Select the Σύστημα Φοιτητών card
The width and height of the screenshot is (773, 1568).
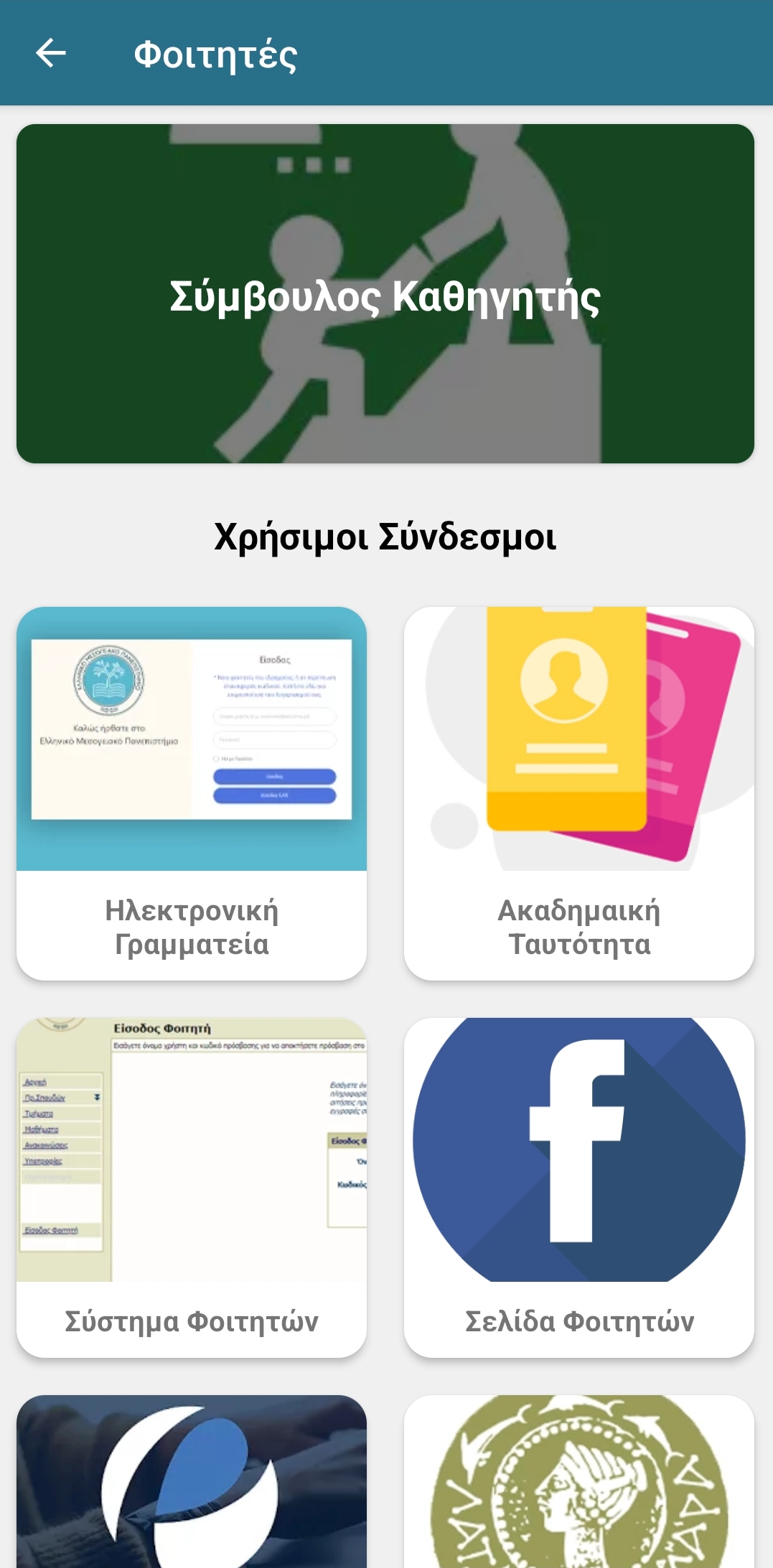pos(192,1187)
